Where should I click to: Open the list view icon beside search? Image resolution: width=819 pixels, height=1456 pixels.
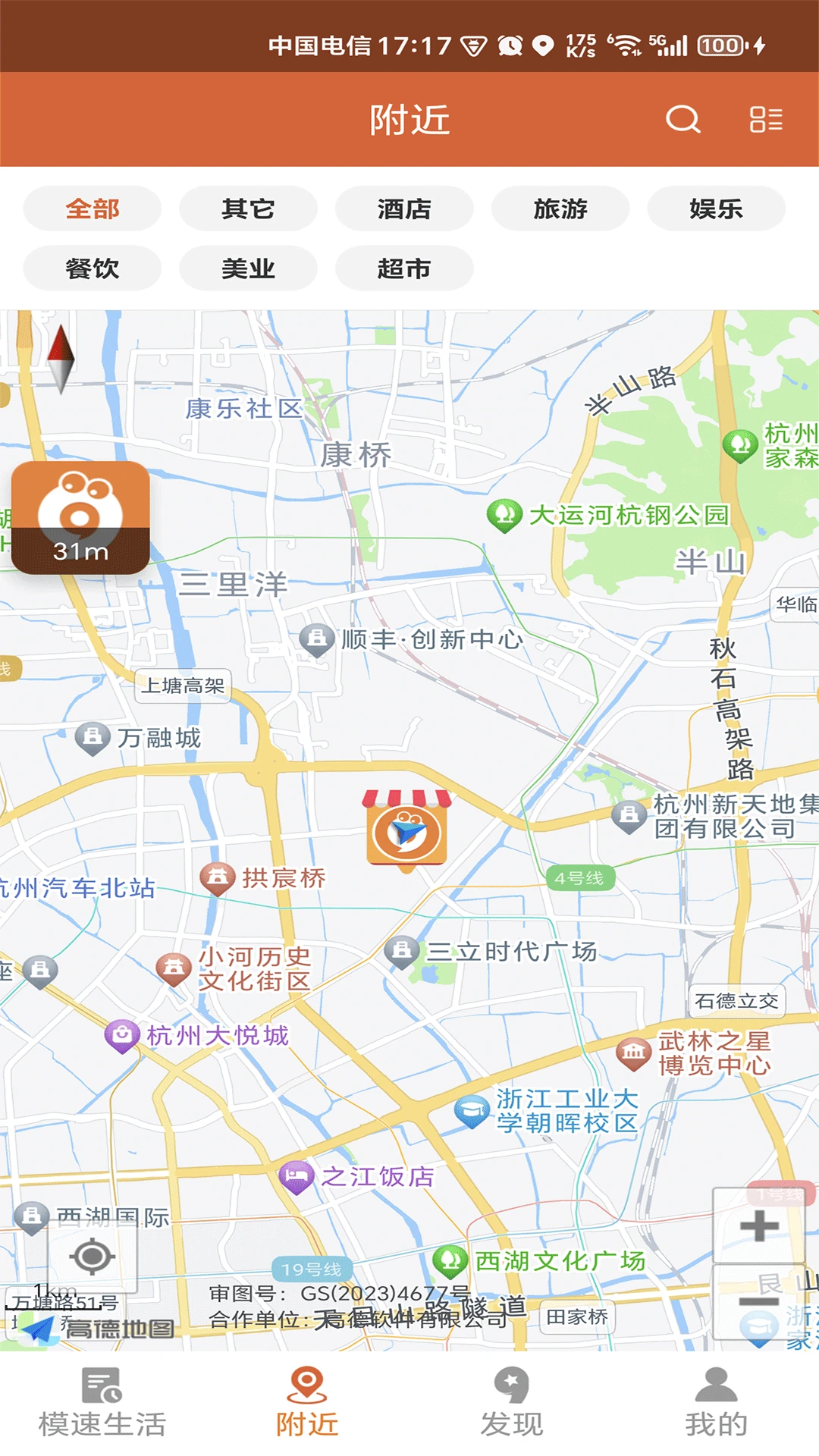coord(767,120)
